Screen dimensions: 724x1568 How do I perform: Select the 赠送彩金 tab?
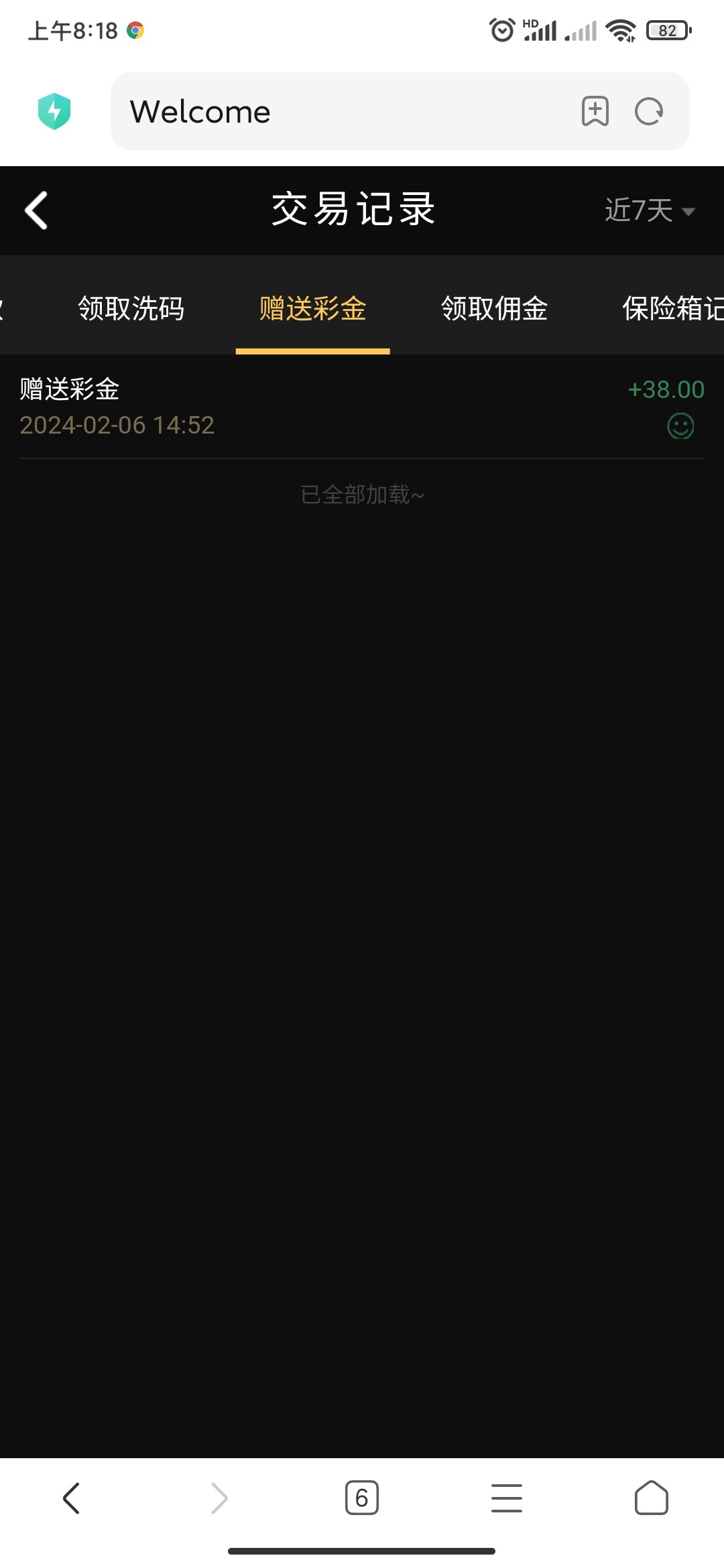(312, 308)
